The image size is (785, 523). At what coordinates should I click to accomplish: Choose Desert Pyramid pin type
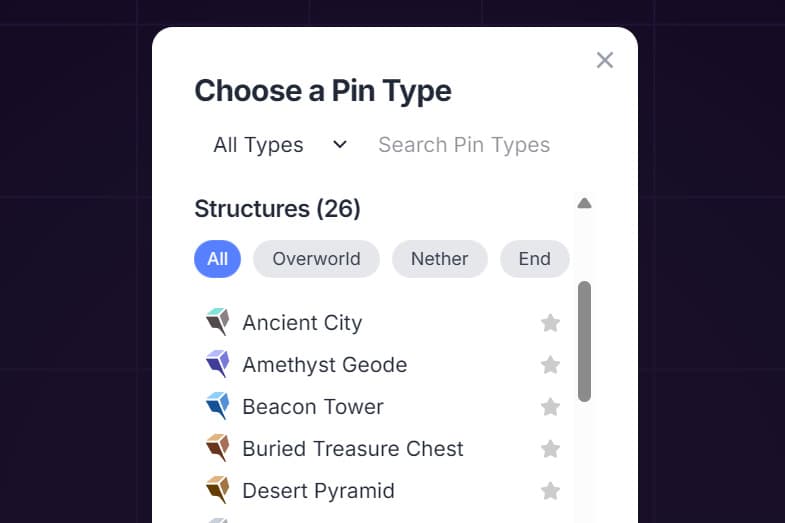point(318,491)
